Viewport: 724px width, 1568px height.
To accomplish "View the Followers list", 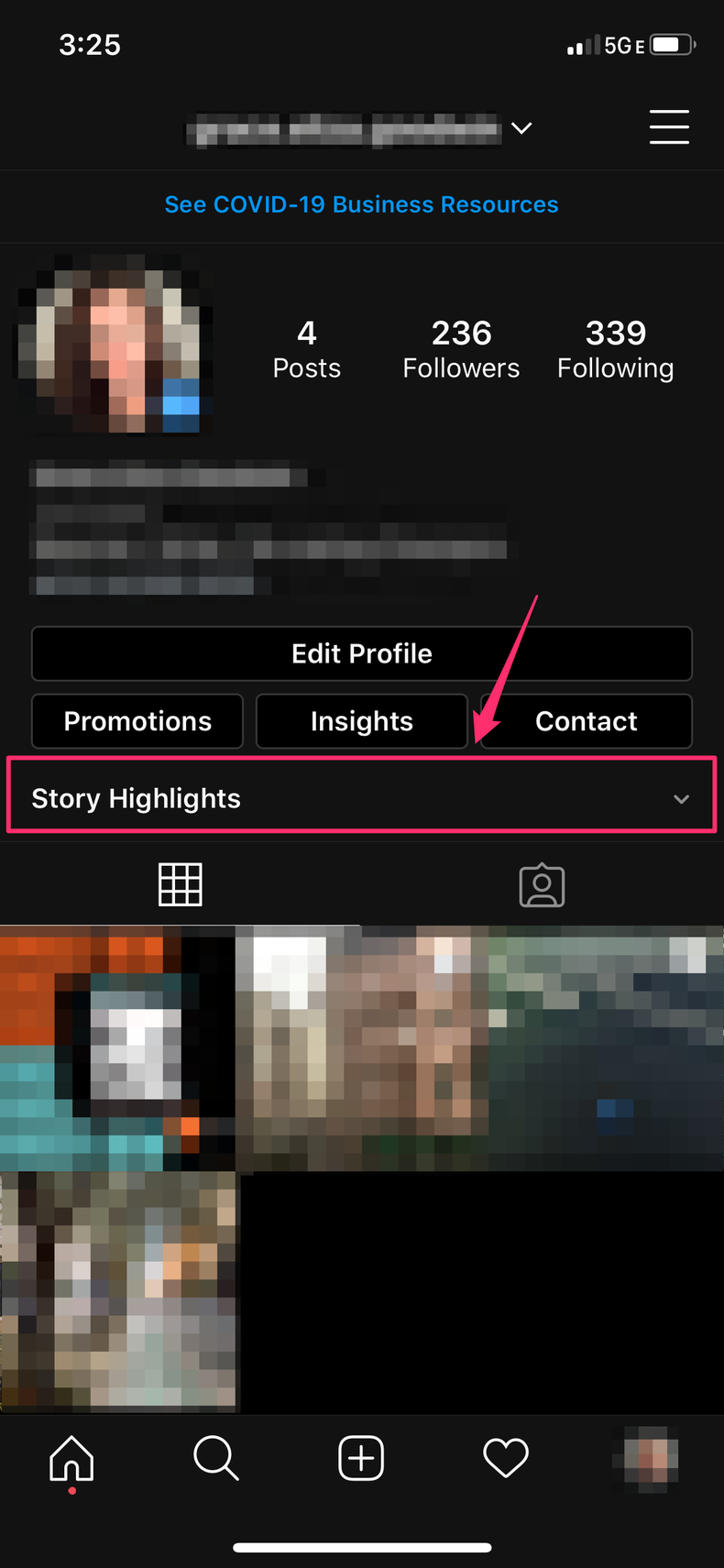I will [x=461, y=347].
